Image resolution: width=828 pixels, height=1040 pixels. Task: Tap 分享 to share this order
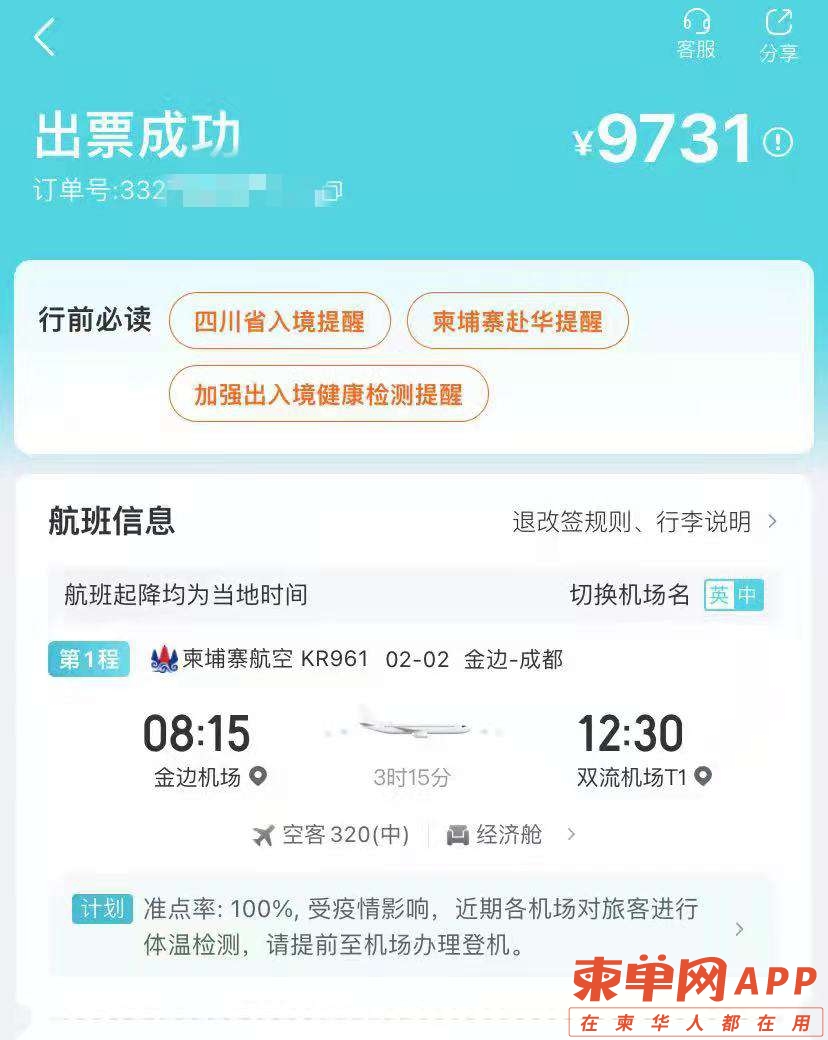pyautogui.click(x=778, y=36)
